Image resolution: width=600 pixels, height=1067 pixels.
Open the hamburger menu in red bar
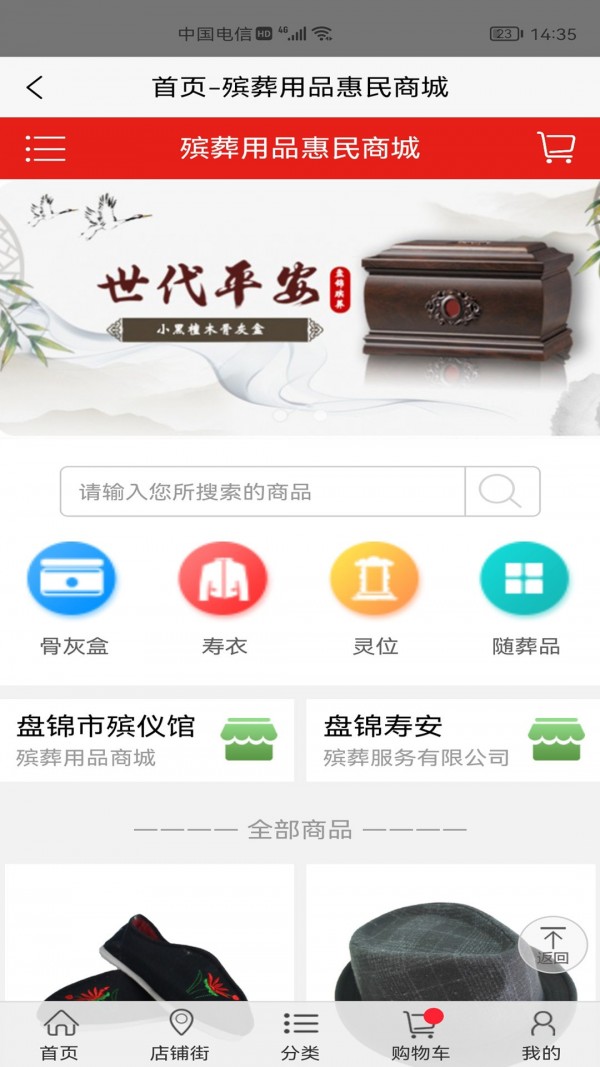point(45,148)
